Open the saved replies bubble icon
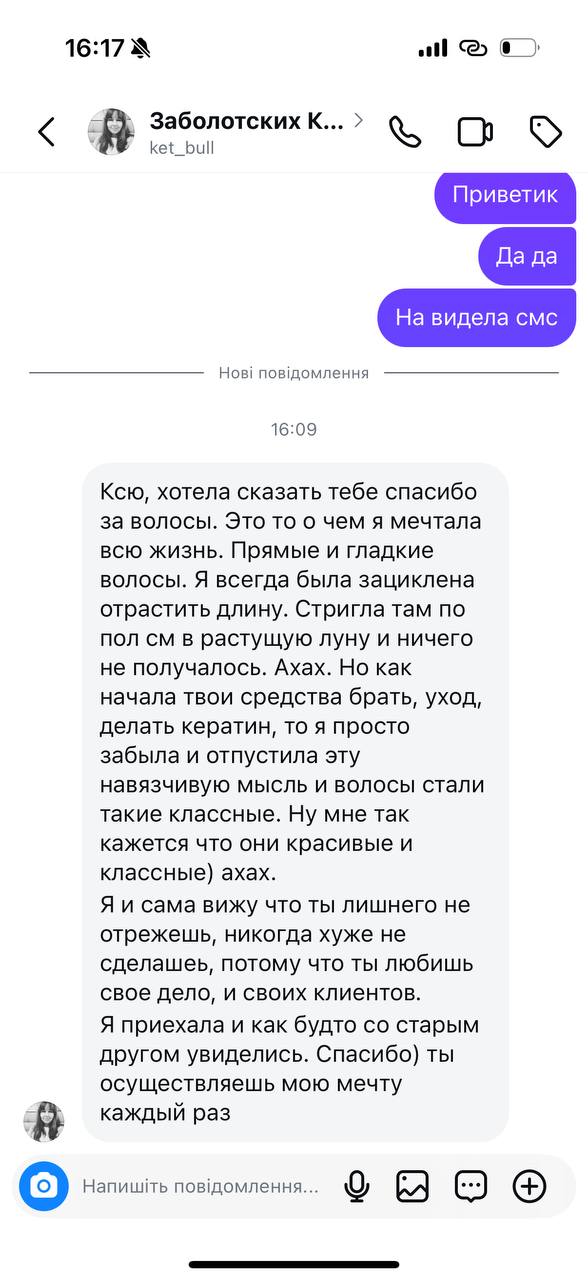588x1280 pixels. 470,1186
